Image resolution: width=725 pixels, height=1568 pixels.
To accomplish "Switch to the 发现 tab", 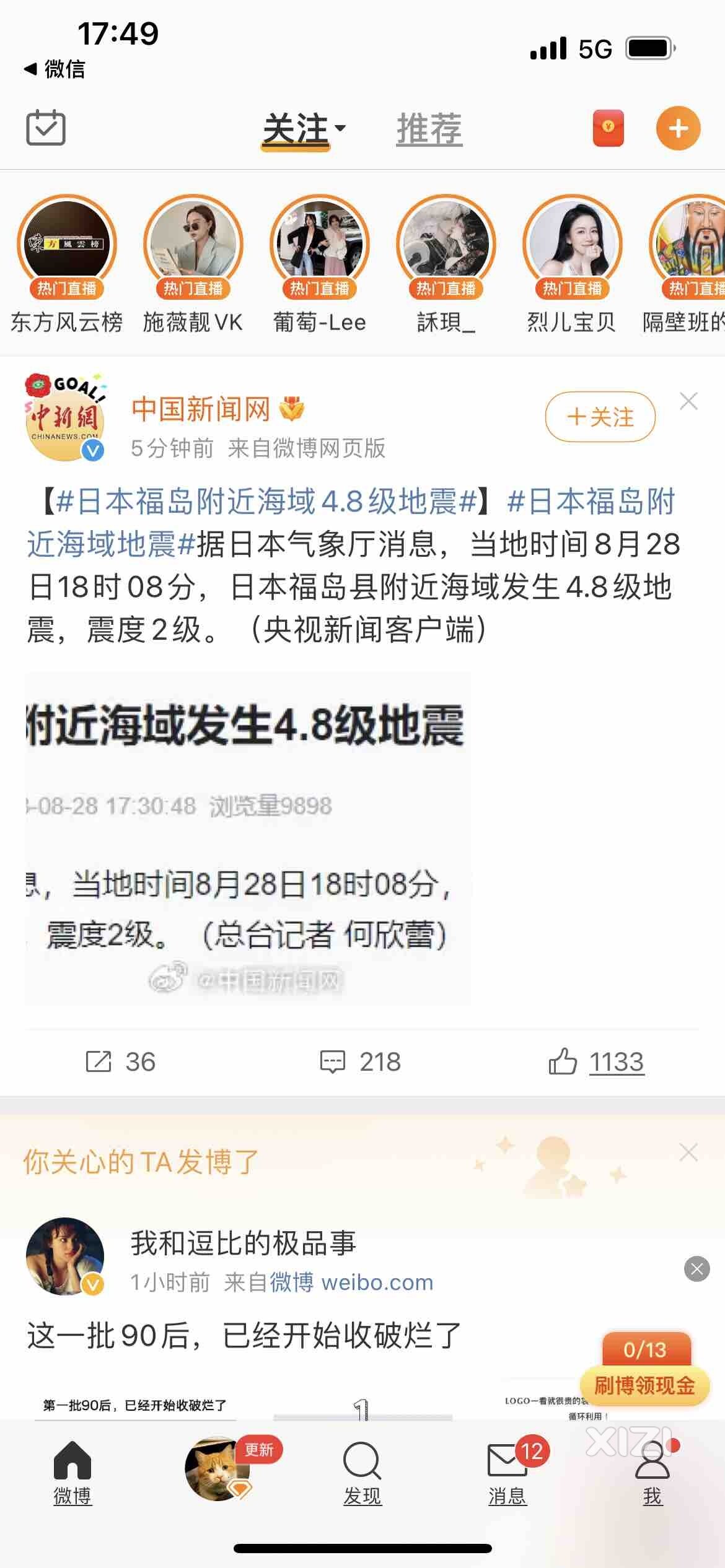I will pyautogui.click(x=362, y=1474).
